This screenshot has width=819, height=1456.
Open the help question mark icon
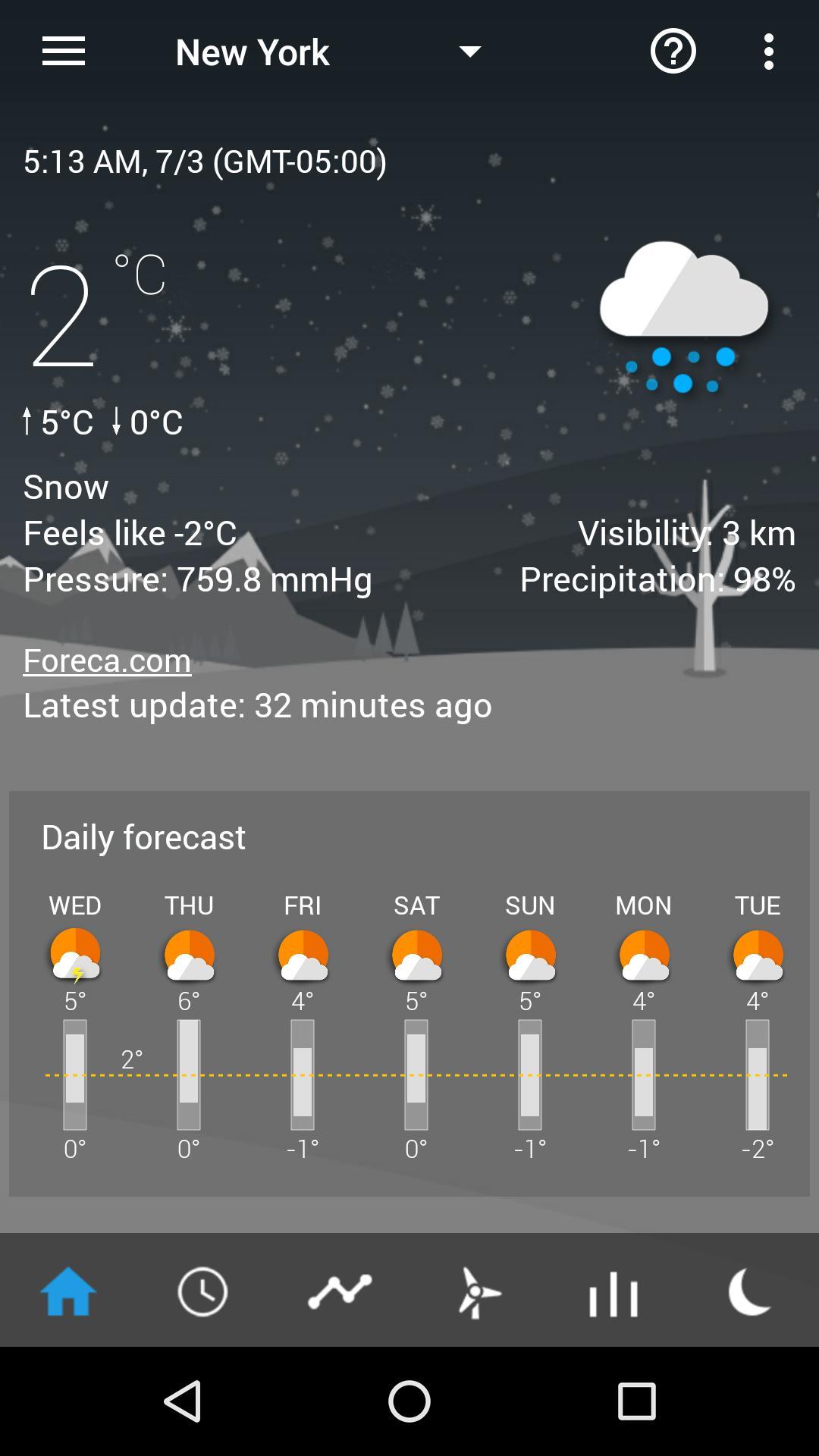(x=673, y=51)
